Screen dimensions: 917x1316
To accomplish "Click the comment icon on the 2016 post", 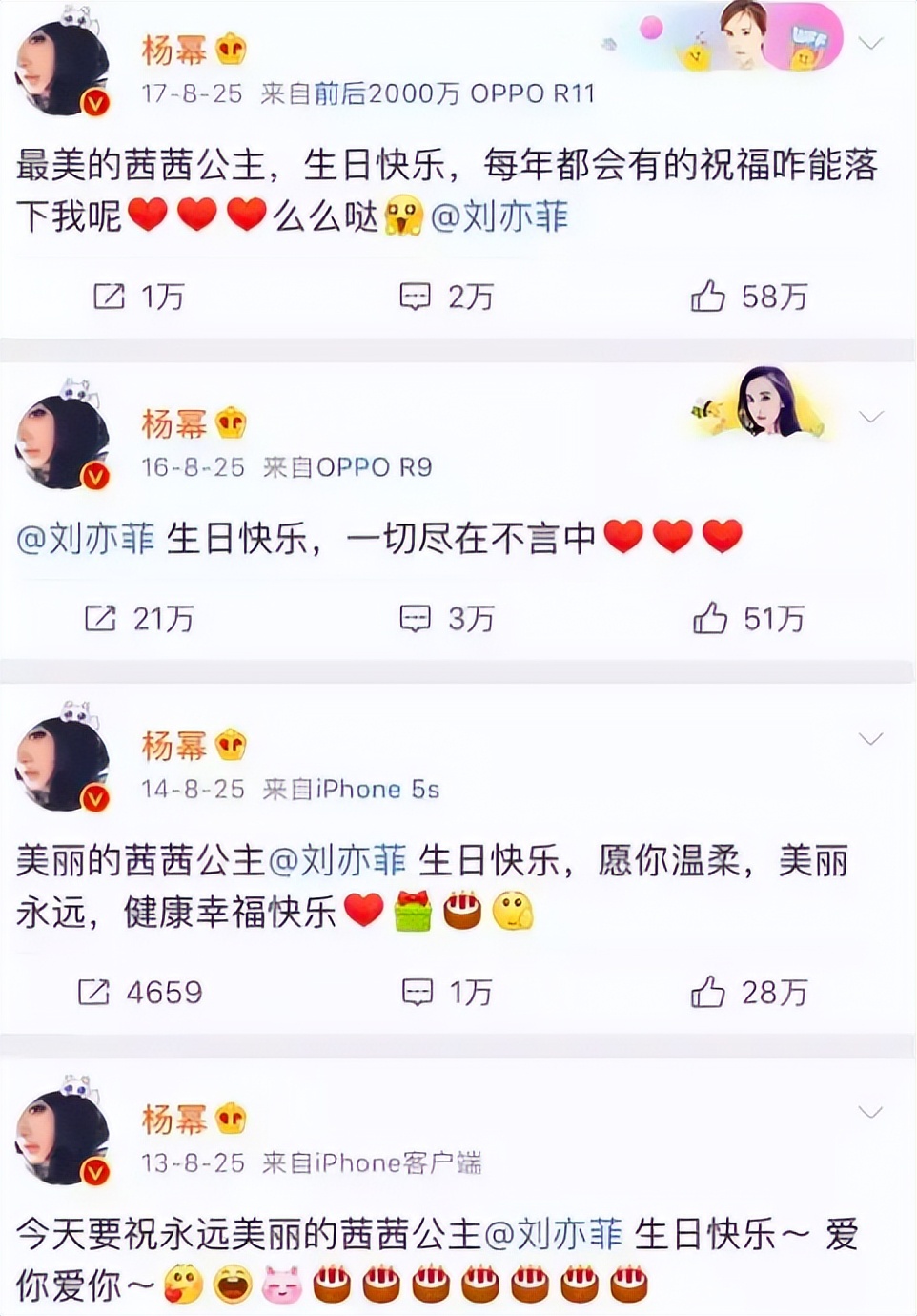I will (x=415, y=619).
